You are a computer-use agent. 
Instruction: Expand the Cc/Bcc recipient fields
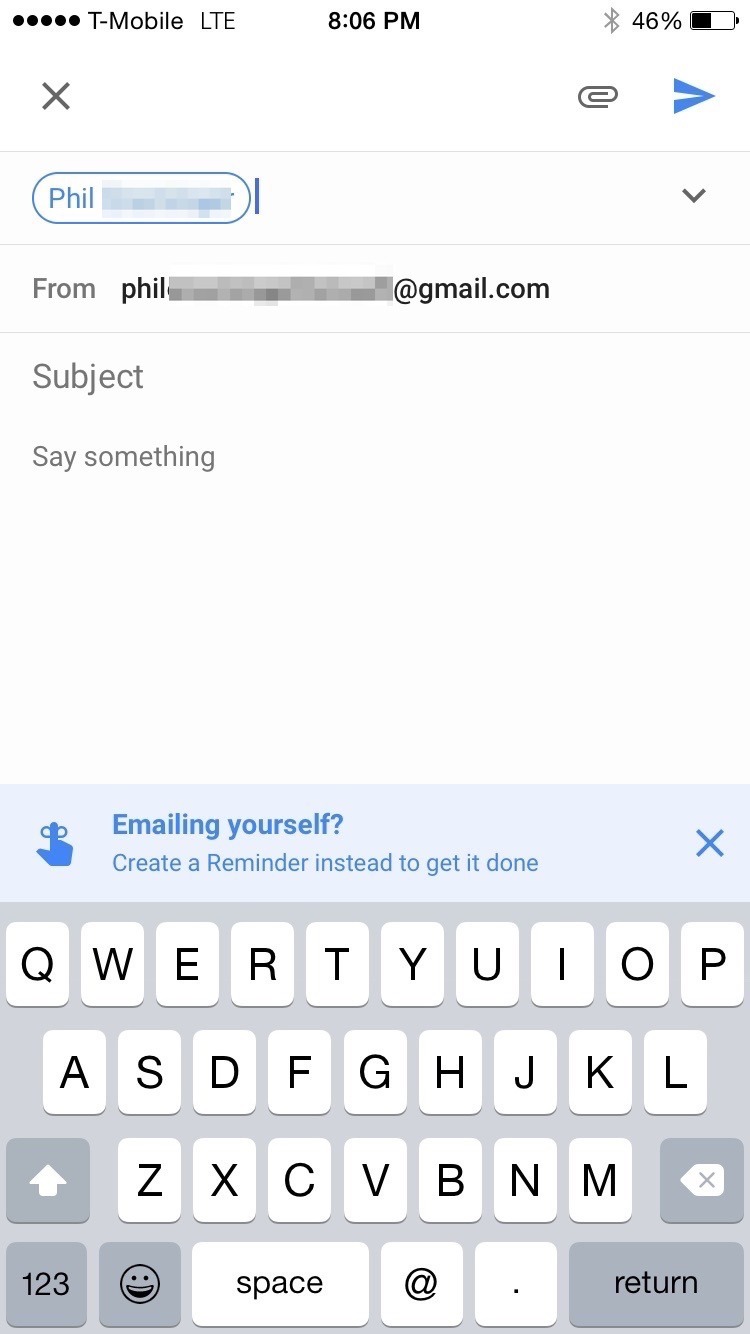[x=693, y=196]
